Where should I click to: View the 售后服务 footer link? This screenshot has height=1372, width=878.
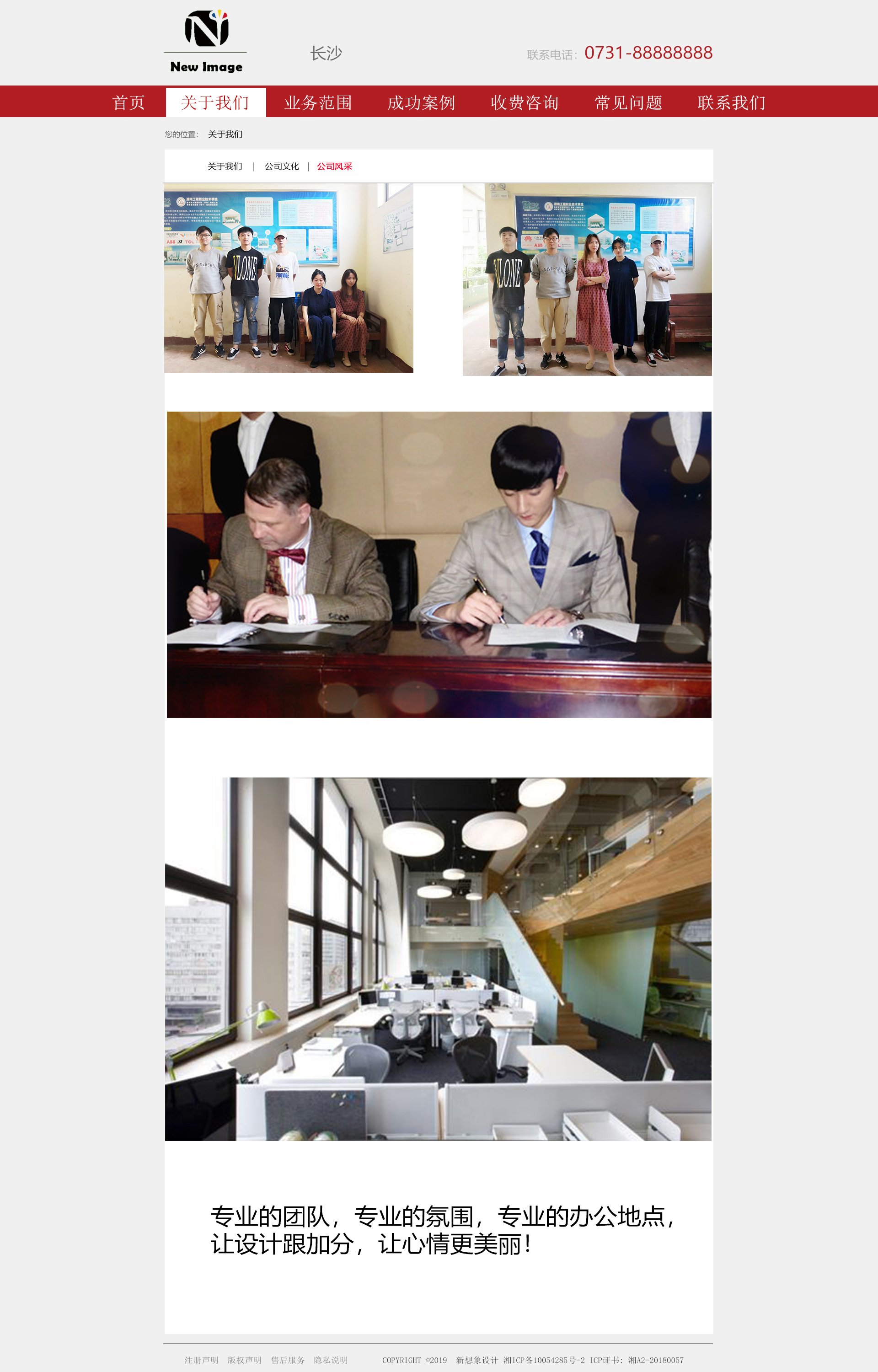pyautogui.click(x=288, y=1360)
